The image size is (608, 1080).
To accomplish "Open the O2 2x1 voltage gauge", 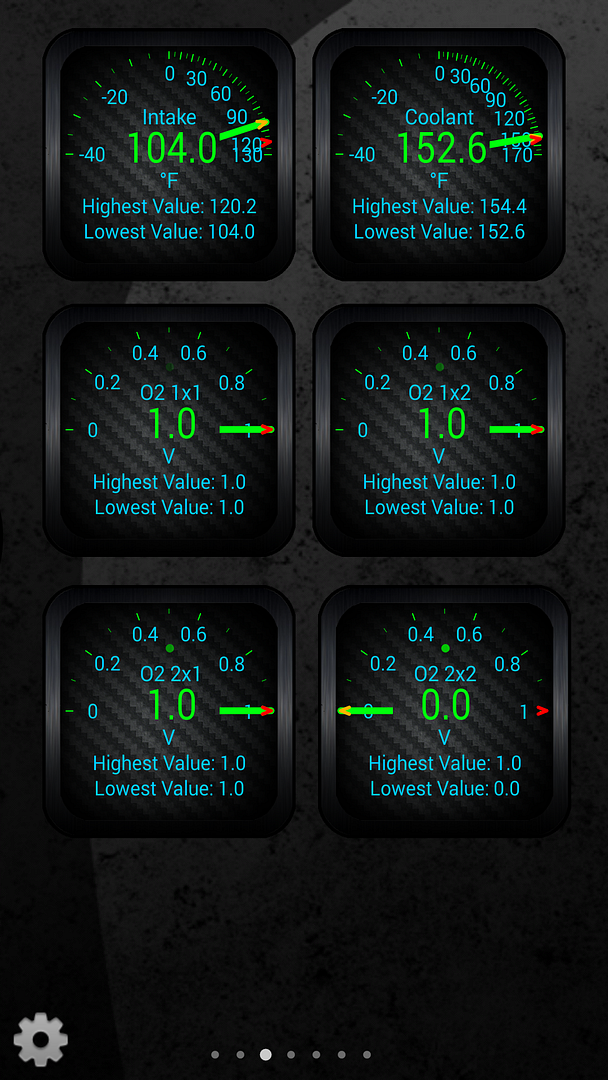I will (169, 712).
